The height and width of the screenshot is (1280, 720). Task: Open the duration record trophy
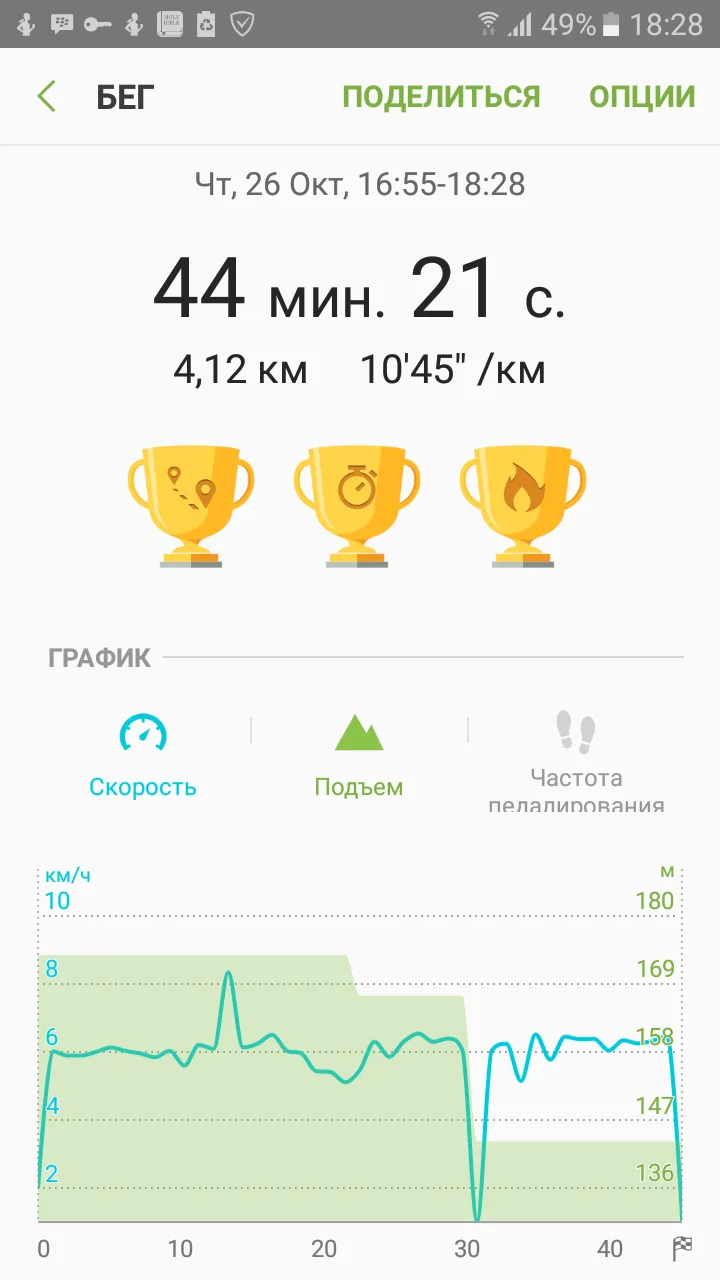(357, 505)
